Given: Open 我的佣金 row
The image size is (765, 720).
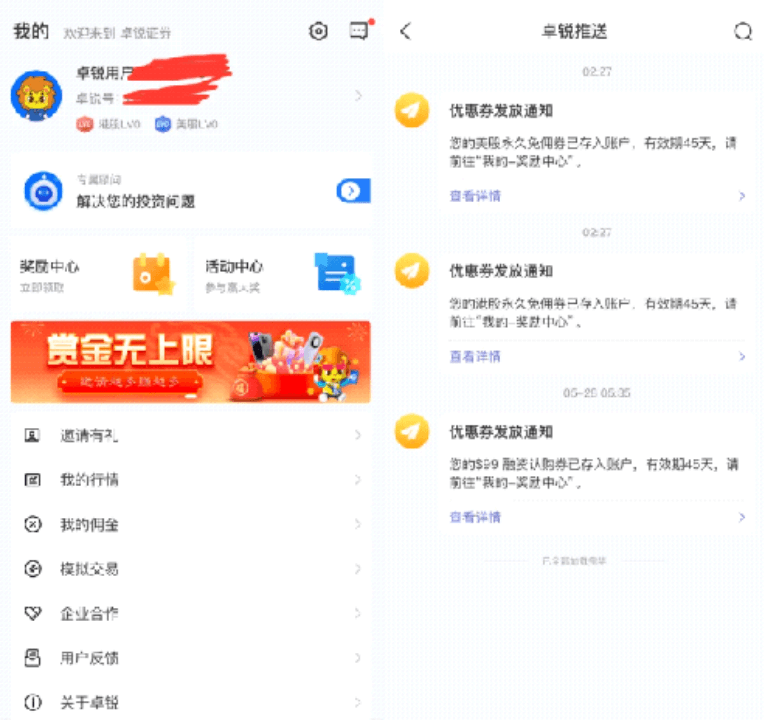Looking at the screenshot, I should [x=190, y=524].
